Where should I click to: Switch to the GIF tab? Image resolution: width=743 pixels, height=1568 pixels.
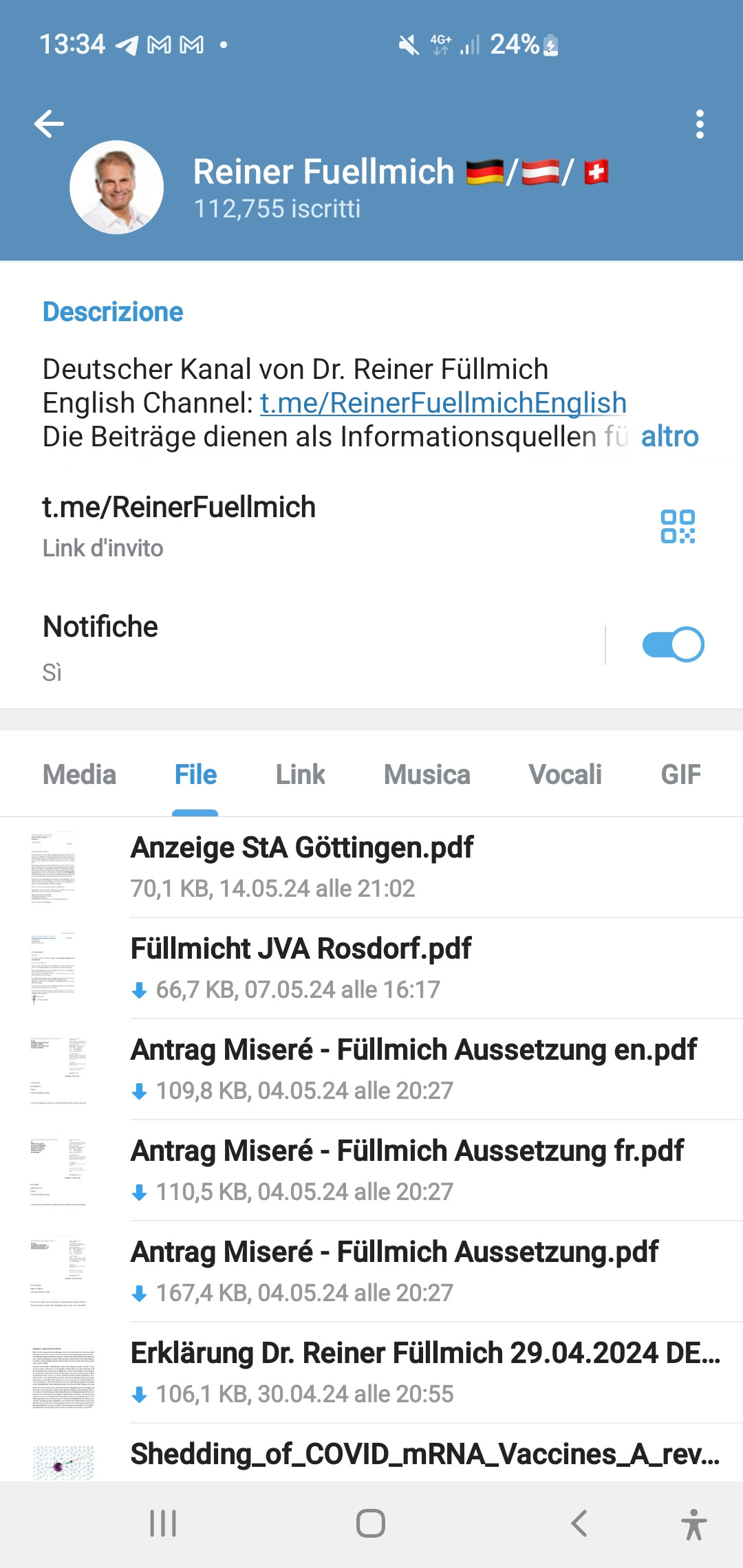click(680, 775)
